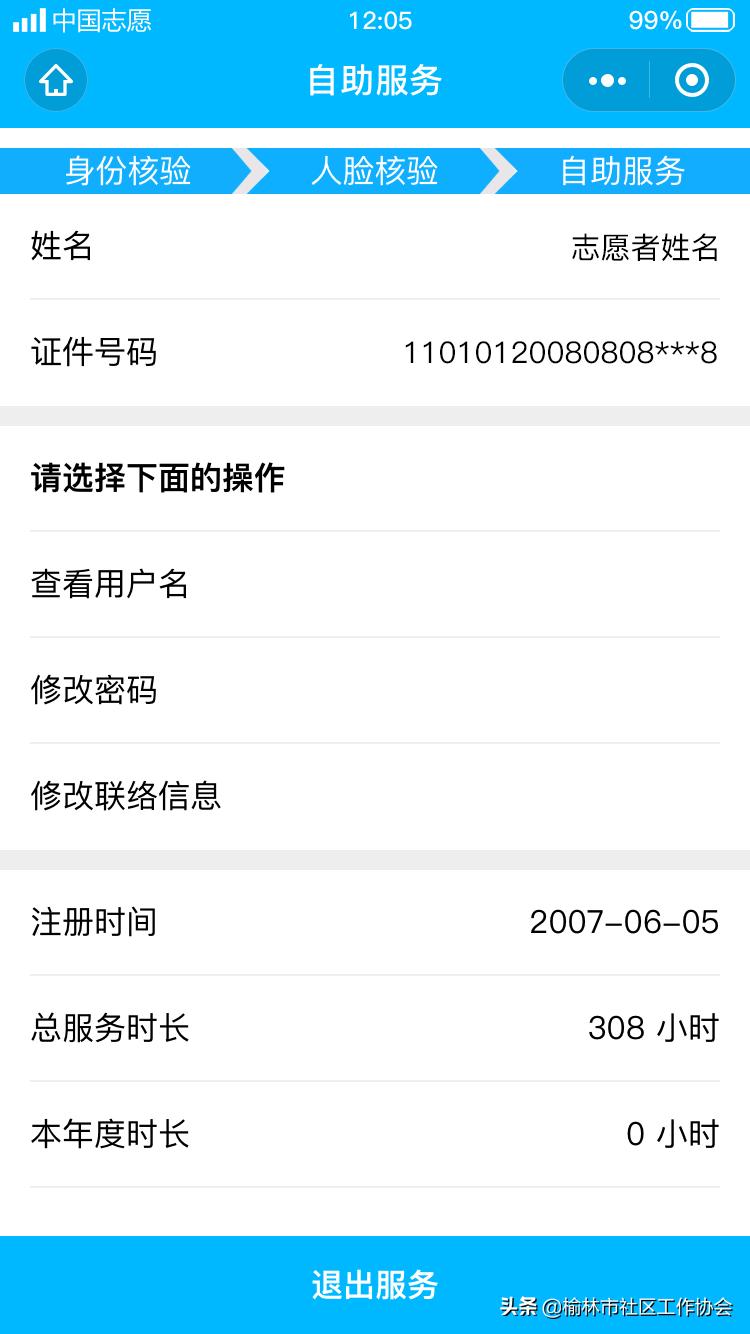Tap 退出服务 to exit the service

click(375, 1283)
